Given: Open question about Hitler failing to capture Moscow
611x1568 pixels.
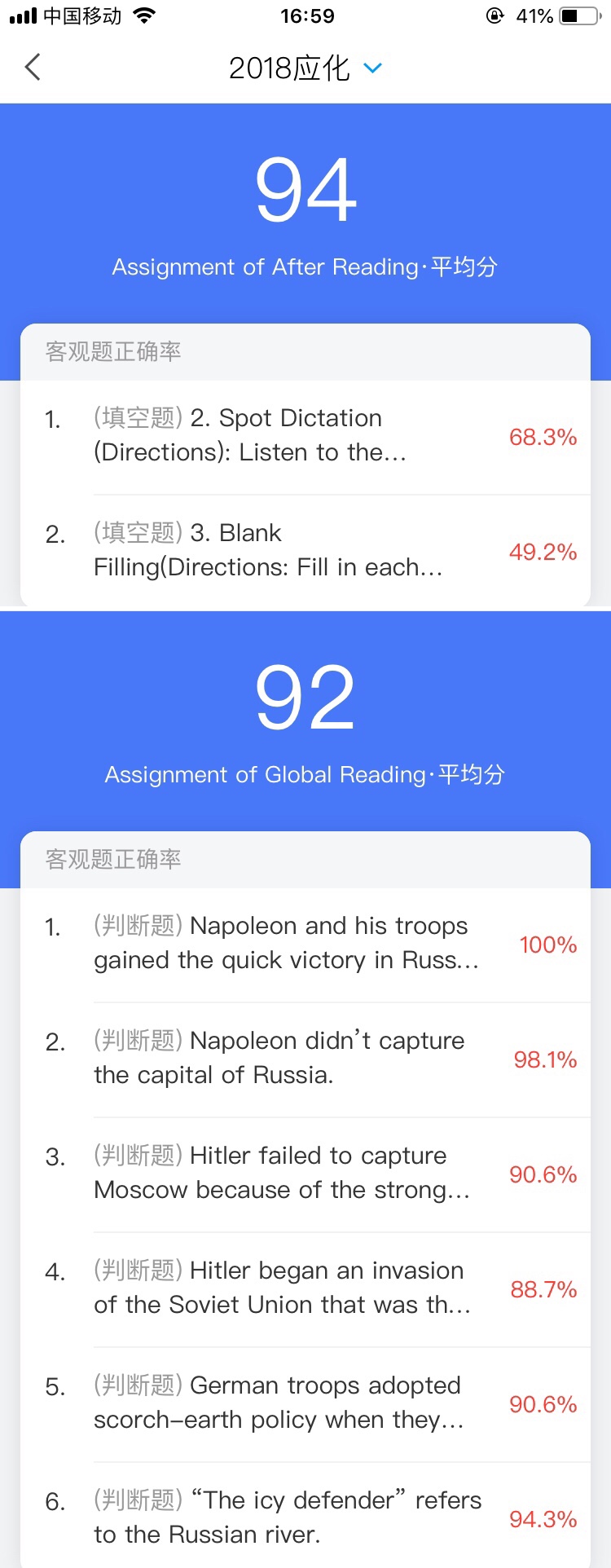Looking at the screenshot, I should click(305, 1174).
